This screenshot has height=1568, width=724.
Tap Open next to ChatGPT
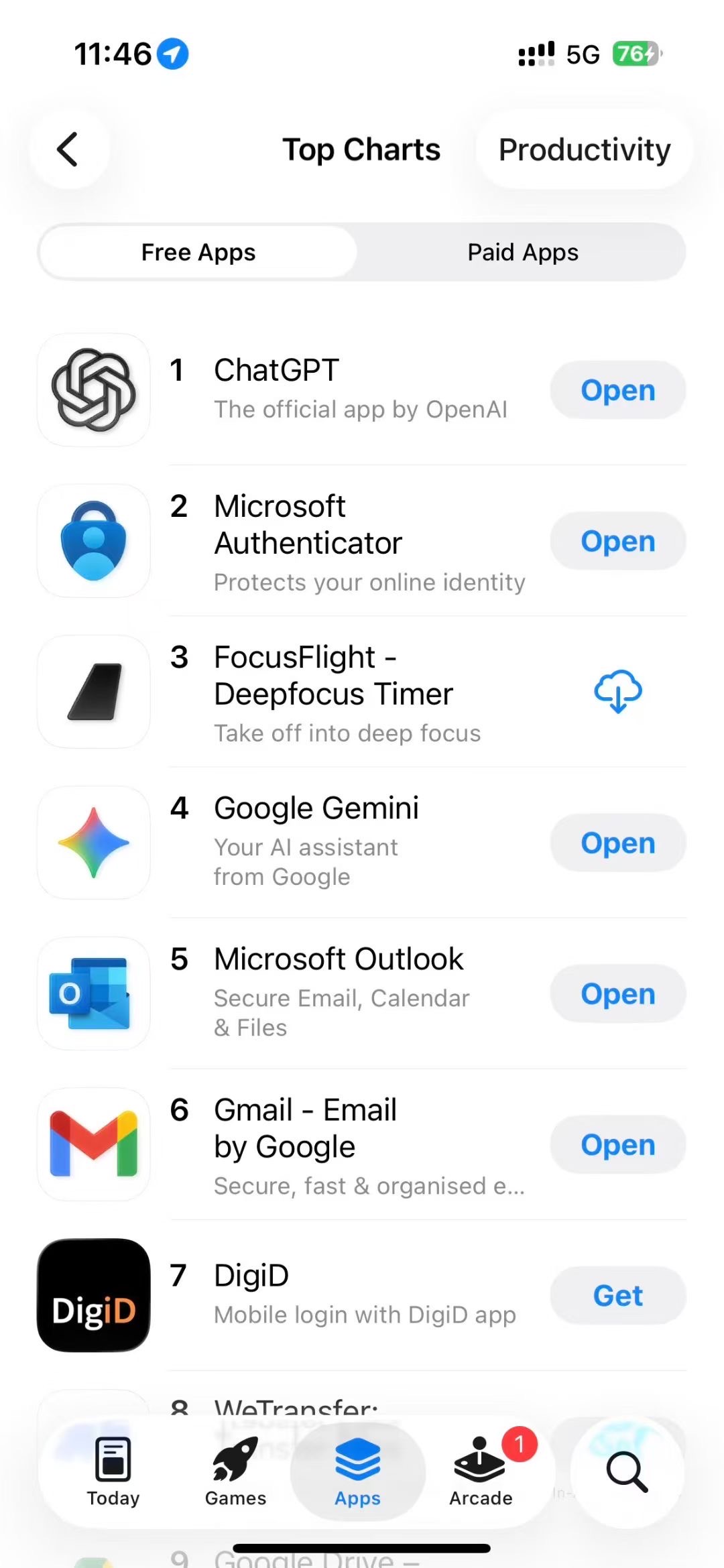coord(617,390)
